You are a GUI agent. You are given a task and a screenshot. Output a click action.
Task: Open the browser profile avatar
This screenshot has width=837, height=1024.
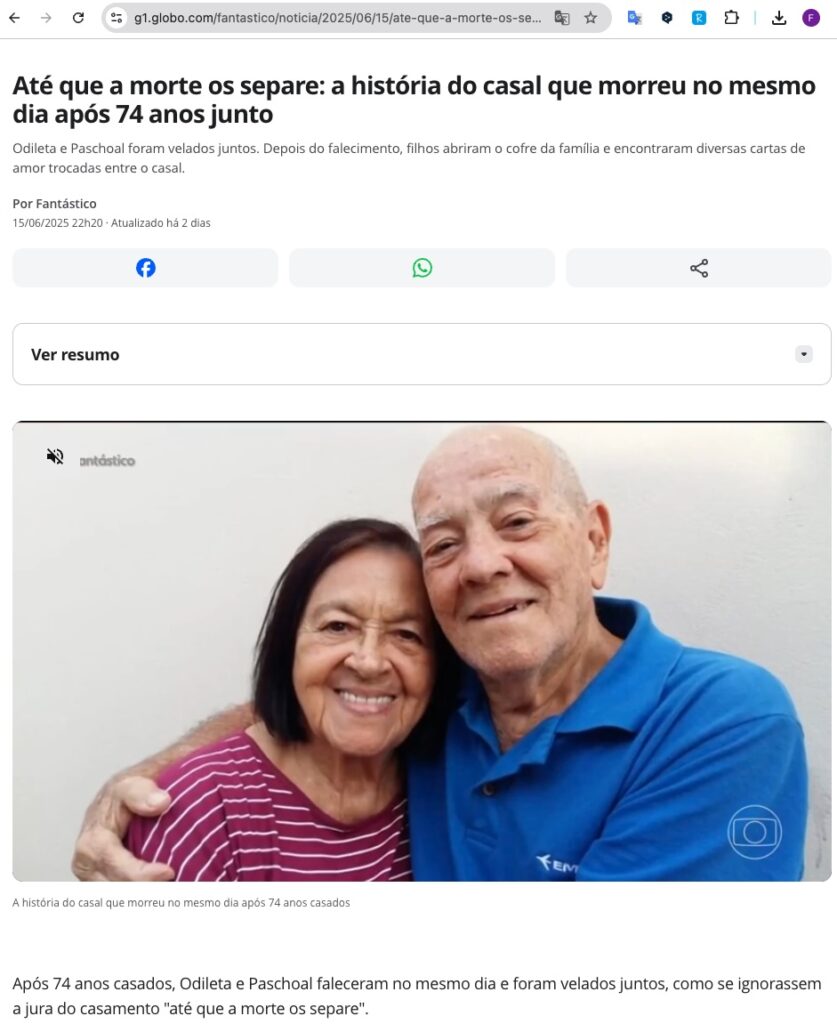pyautogui.click(x=811, y=18)
